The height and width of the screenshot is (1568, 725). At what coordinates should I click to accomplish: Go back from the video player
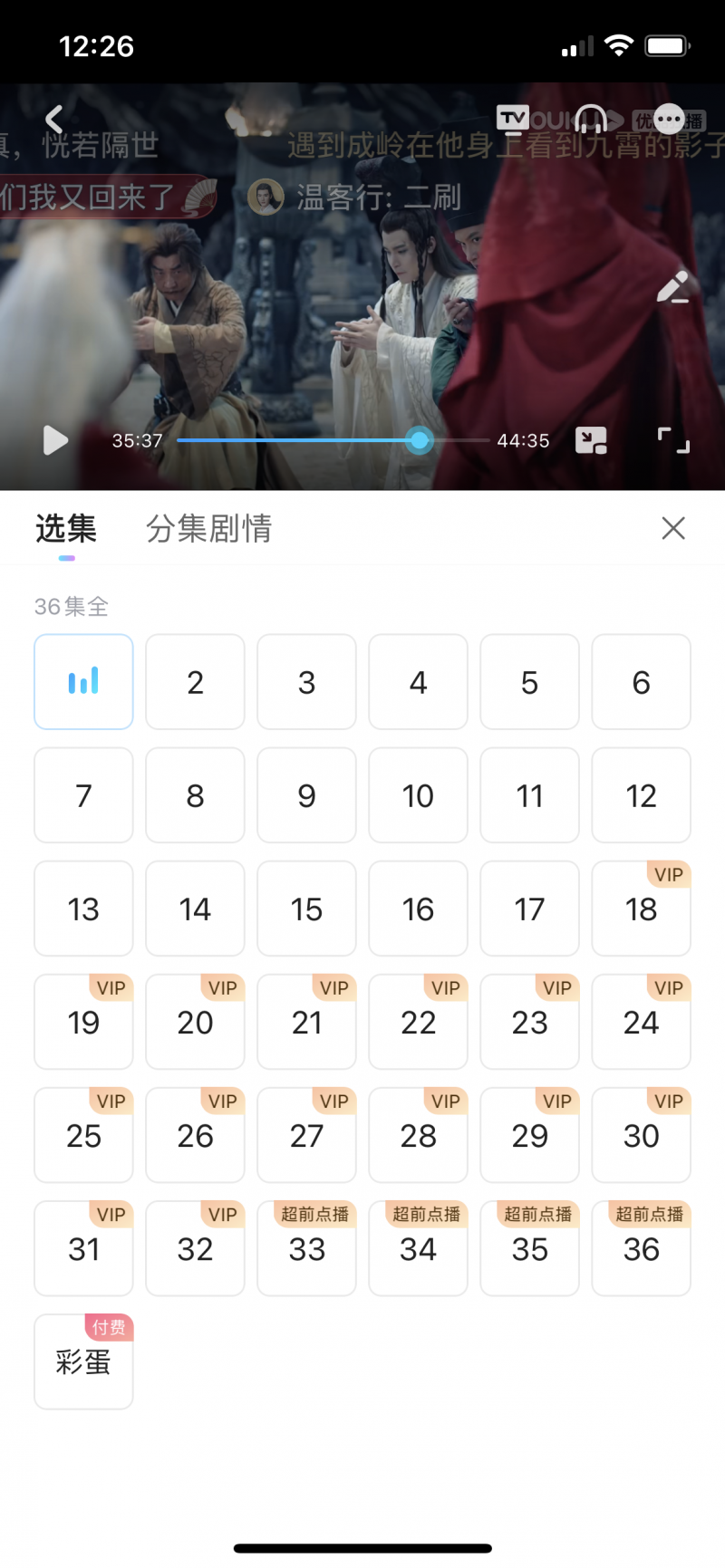point(54,119)
